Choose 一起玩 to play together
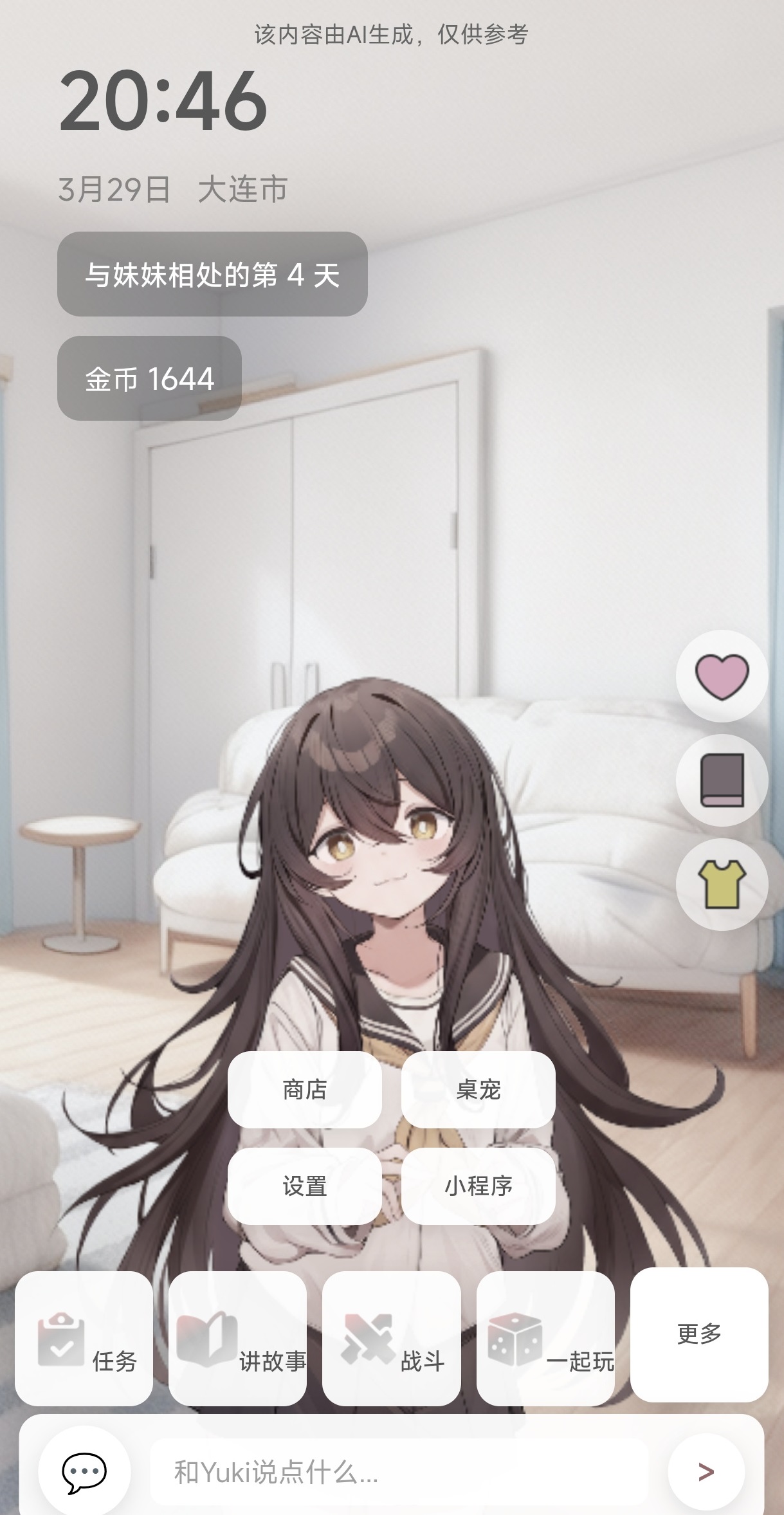This screenshot has height=1515, width=784. [x=545, y=1339]
